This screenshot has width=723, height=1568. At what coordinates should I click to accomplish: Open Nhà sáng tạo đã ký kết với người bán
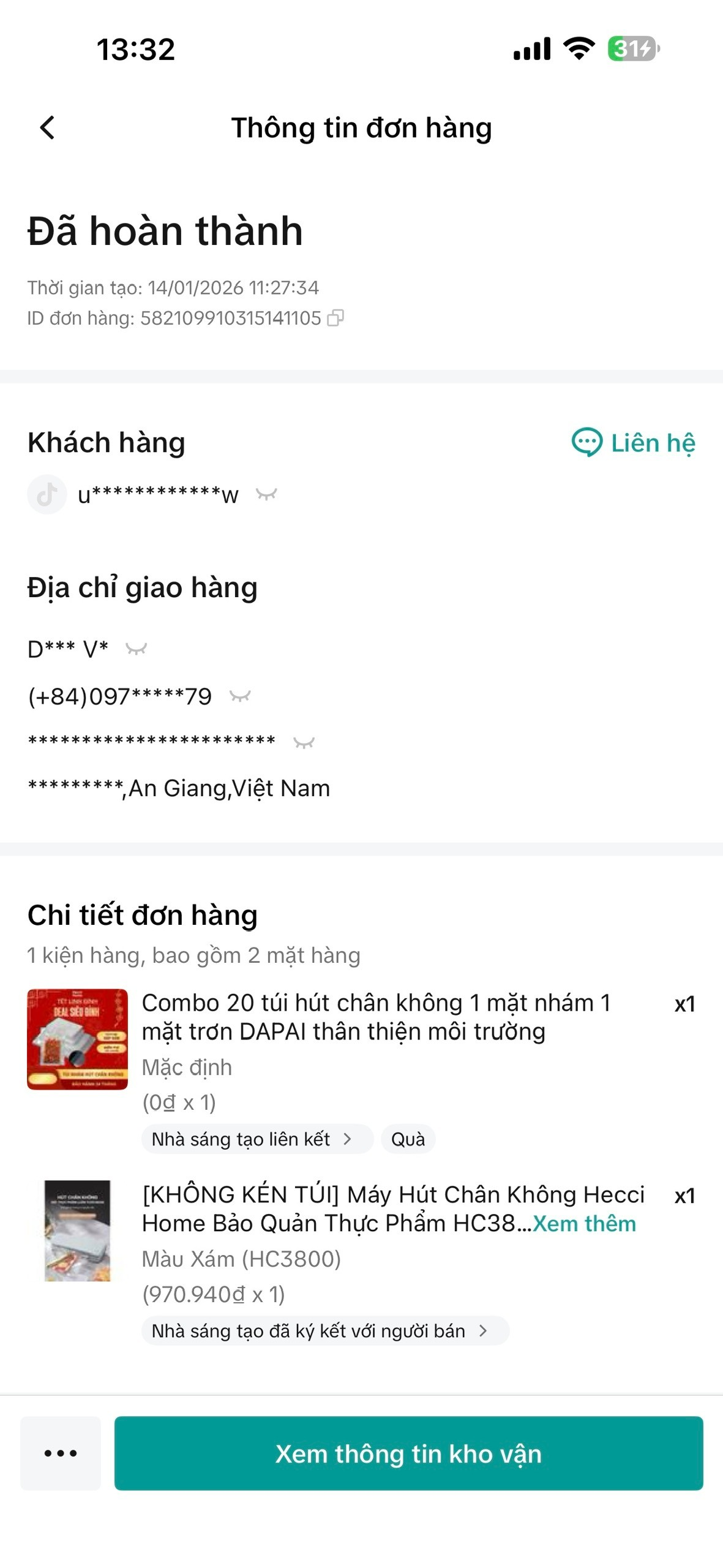(x=324, y=1330)
